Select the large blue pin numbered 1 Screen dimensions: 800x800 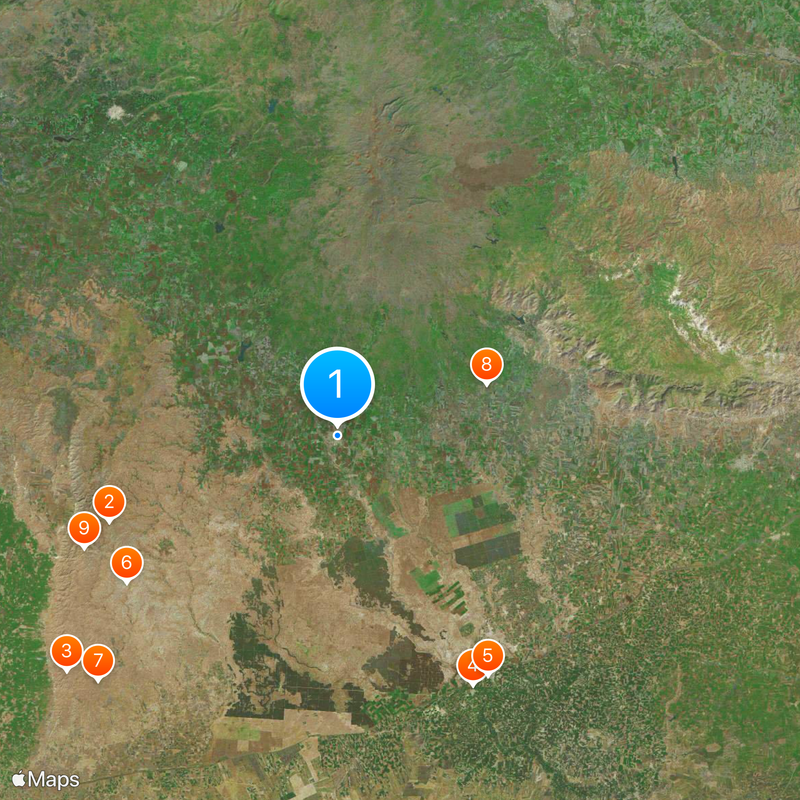[337, 384]
